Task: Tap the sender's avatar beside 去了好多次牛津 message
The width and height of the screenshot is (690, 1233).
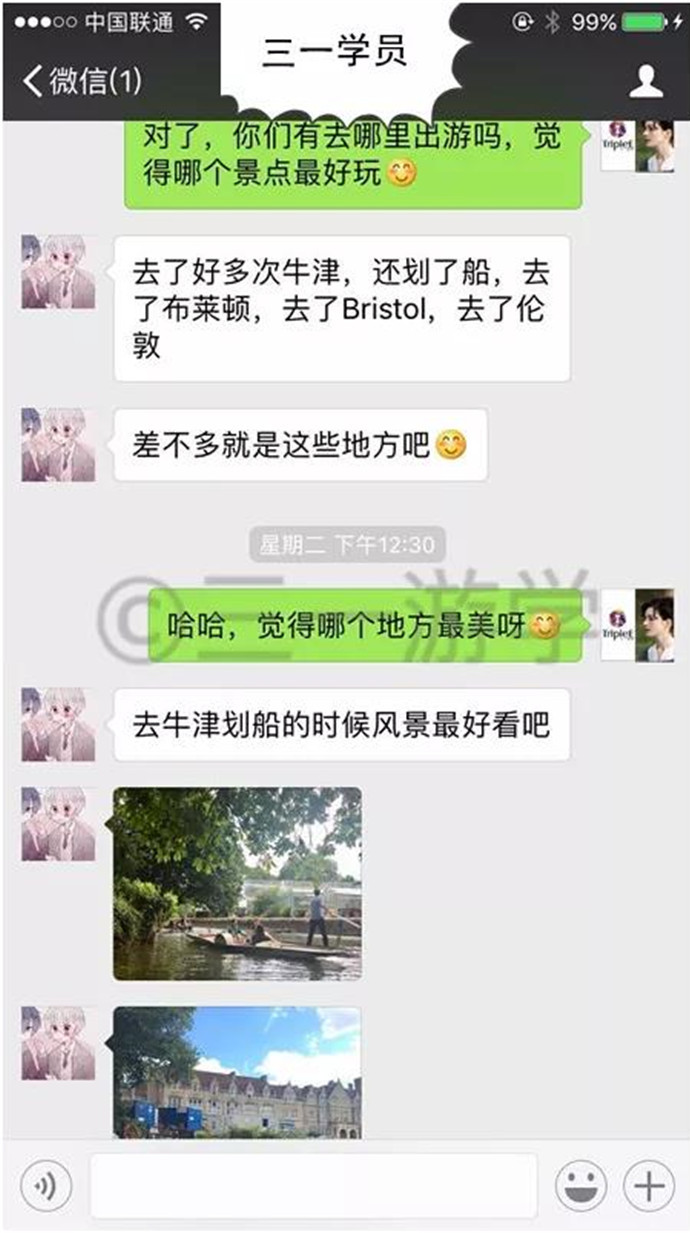Action: (58, 272)
